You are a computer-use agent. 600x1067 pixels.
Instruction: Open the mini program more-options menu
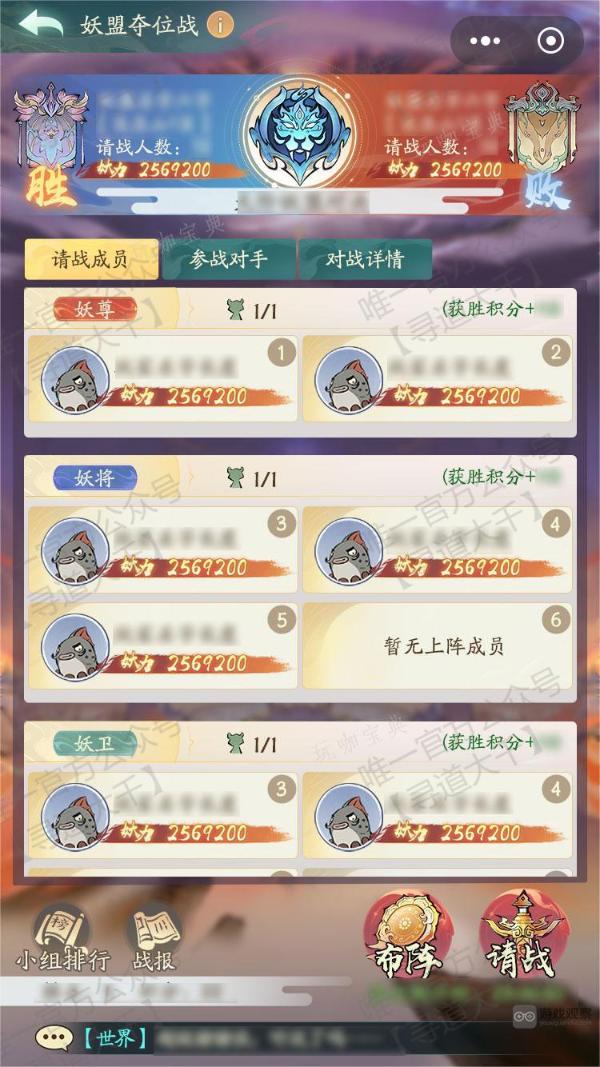coord(484,41)
